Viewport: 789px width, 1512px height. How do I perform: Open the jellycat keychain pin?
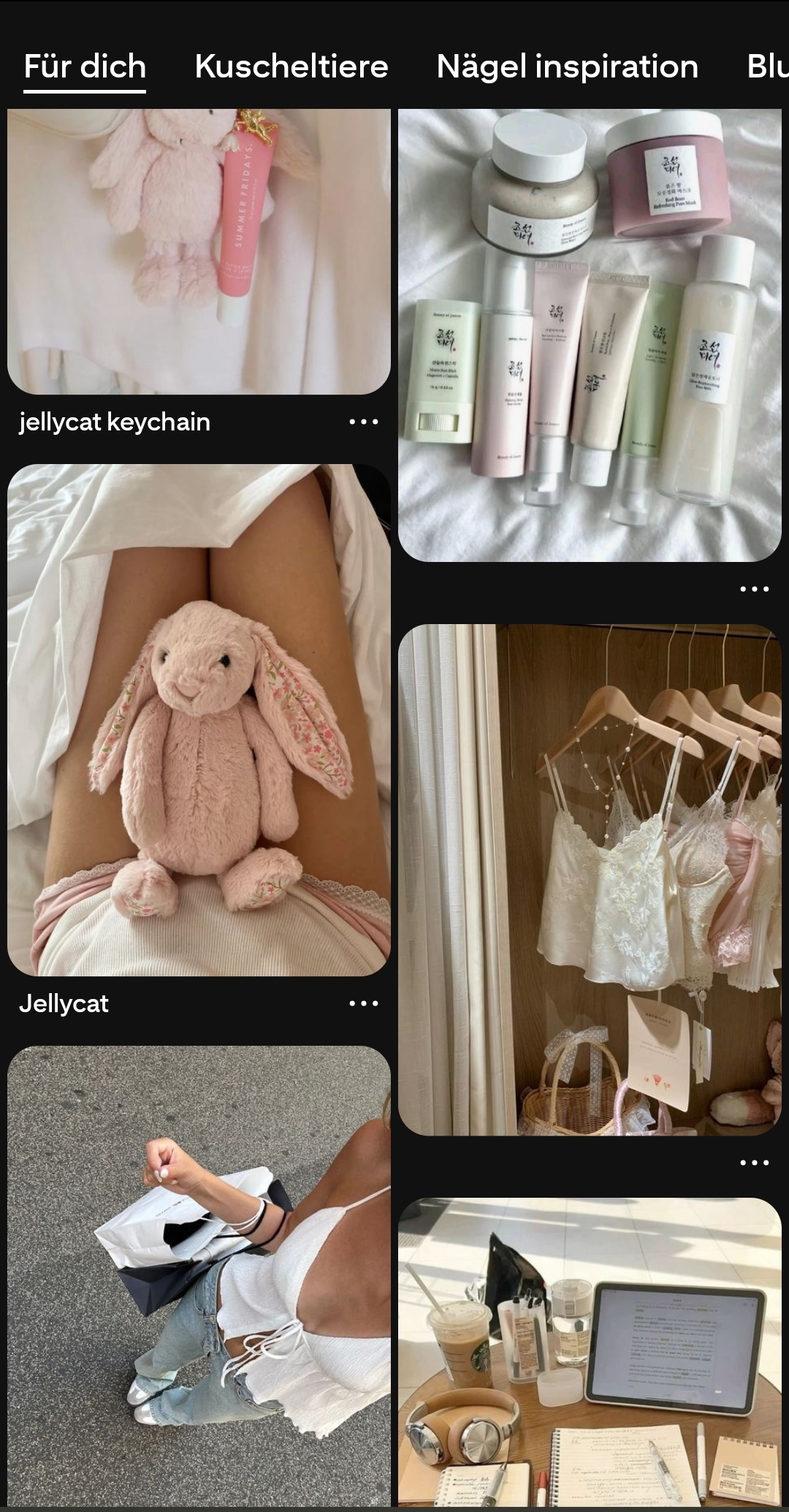click(x=199, y=252)
